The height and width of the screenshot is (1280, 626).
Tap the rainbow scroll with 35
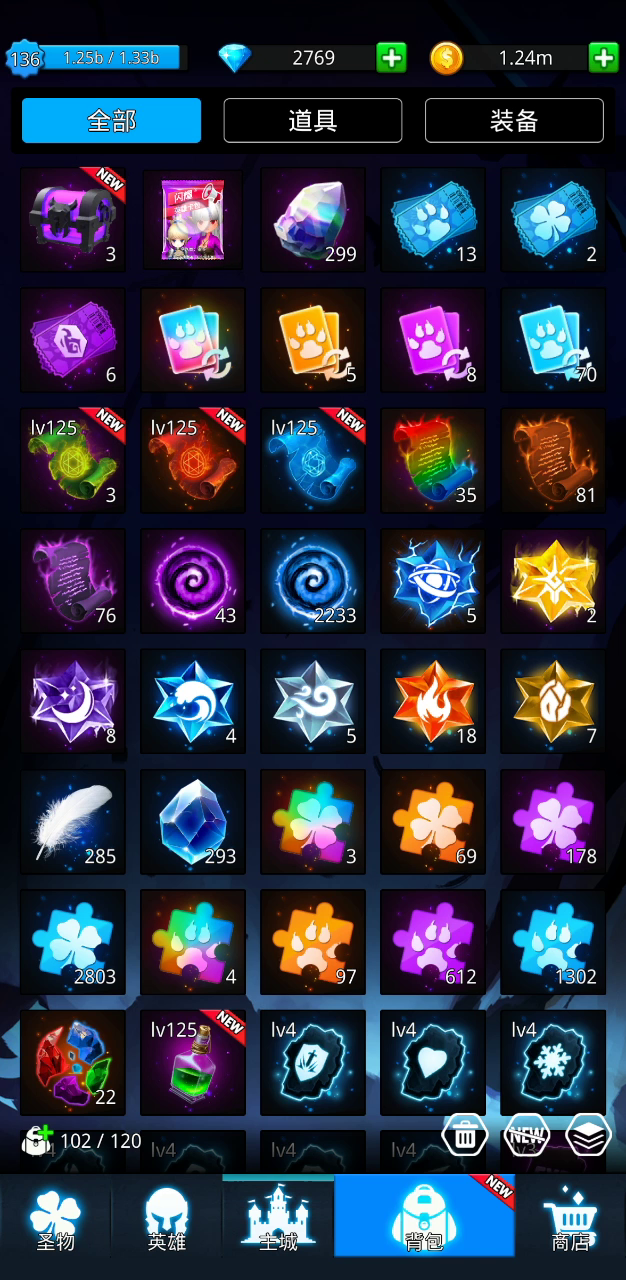point(433,461)
